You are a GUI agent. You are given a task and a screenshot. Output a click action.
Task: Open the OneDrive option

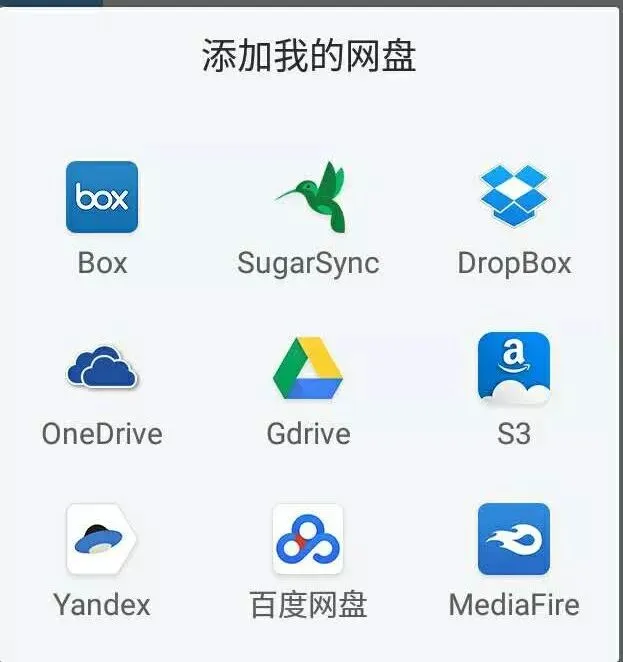(102, 368)
